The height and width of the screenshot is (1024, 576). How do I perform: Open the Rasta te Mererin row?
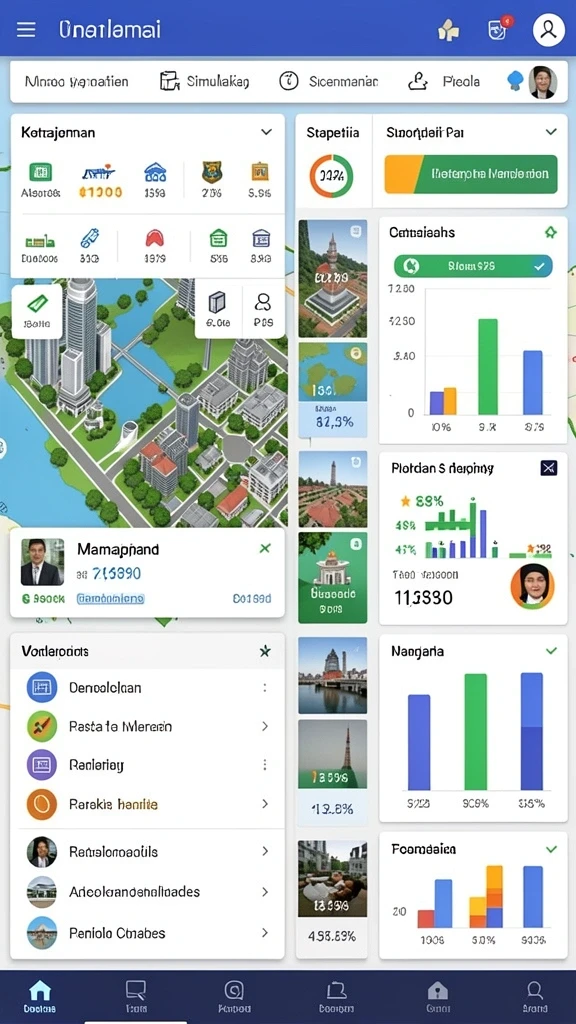pyautogui.click(x=148, y=726)
